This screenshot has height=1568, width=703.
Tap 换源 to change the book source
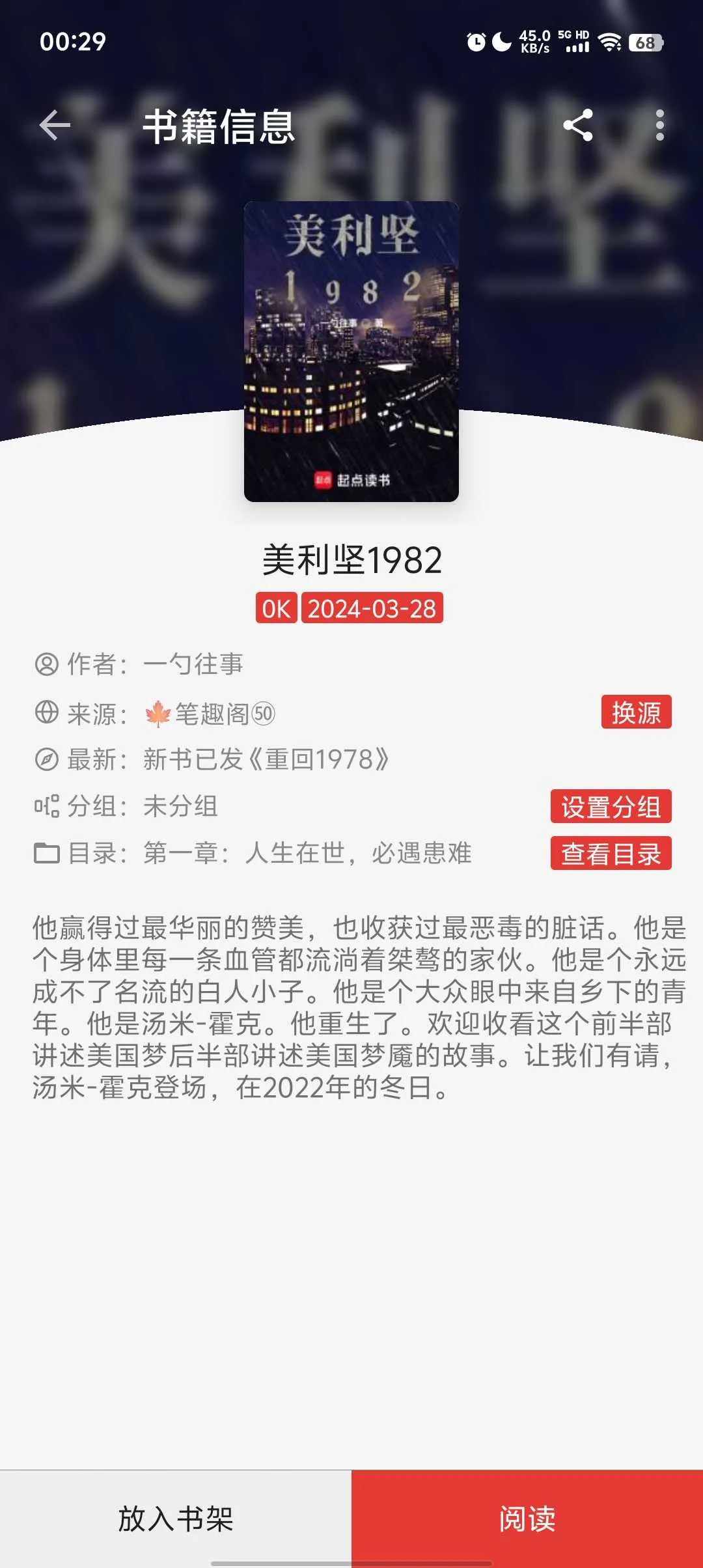click(x=636, y=712)
